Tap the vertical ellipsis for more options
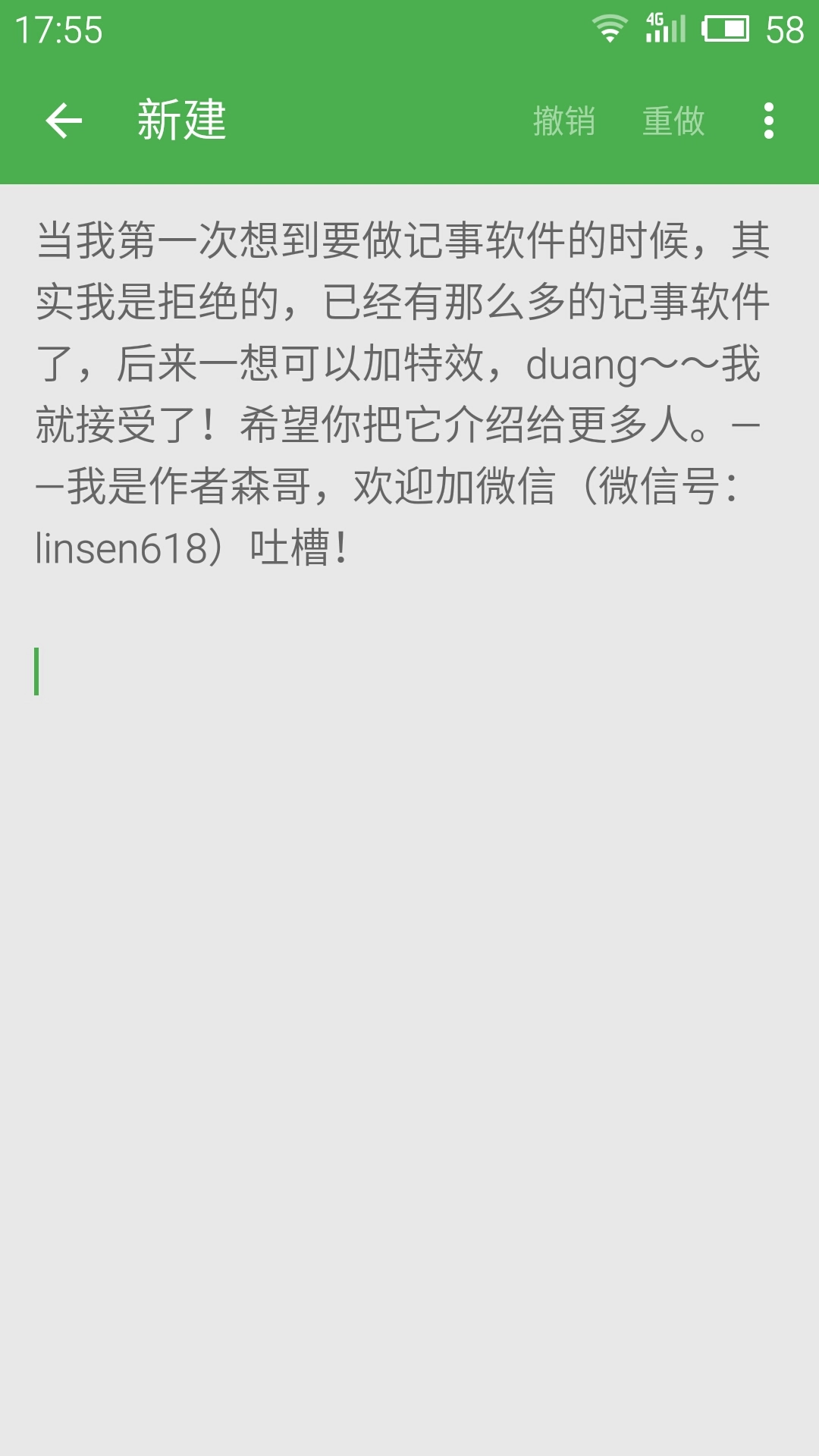The width and height of the screenshot is (819, 1456). point(769,121)
